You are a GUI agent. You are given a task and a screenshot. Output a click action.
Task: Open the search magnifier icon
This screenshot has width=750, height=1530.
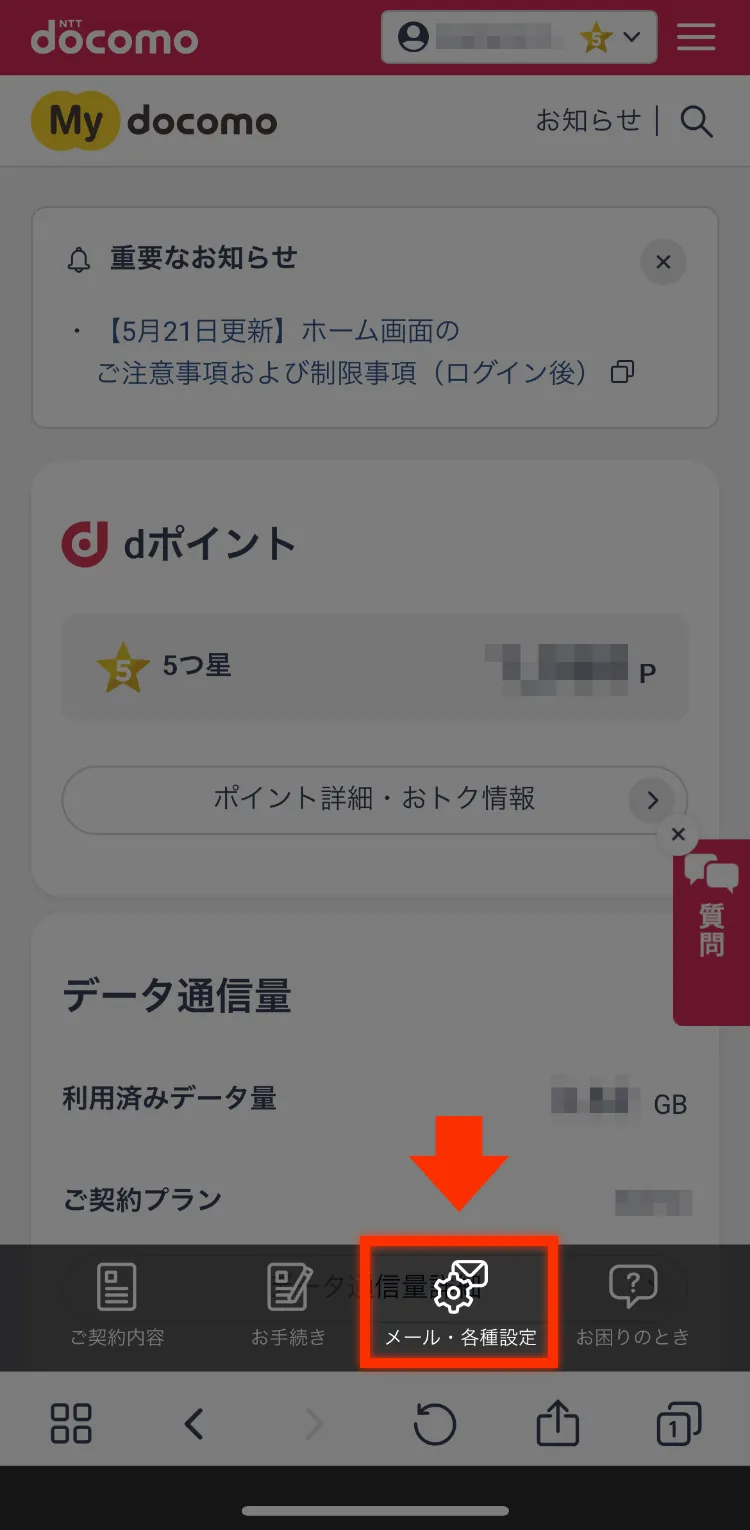(697, 122)
